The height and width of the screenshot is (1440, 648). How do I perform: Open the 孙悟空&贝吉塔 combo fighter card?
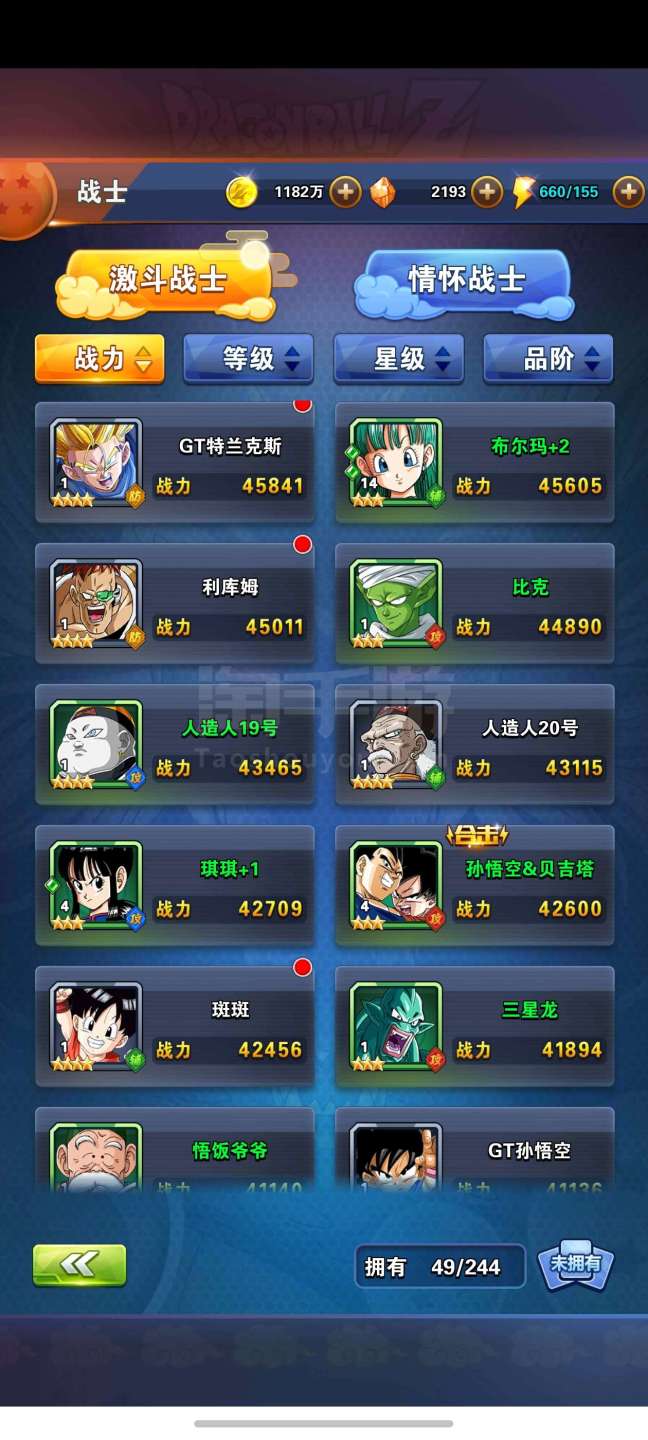pos(475,886)
